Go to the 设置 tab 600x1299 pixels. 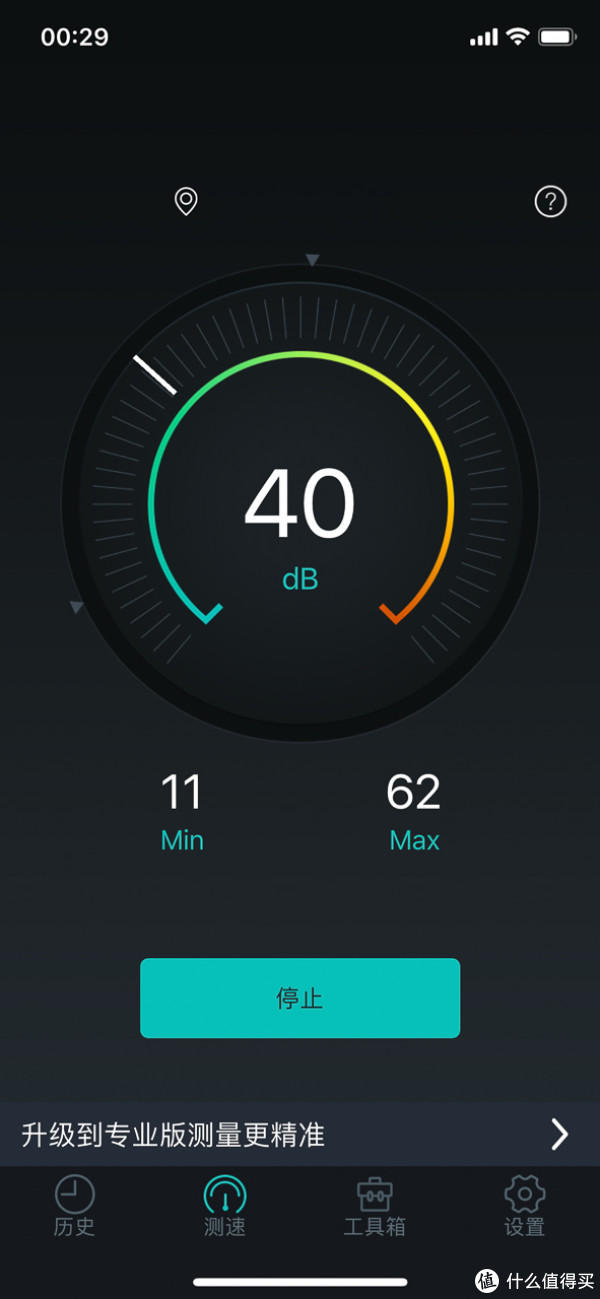pyautogui.click(x=524, y=1206)
